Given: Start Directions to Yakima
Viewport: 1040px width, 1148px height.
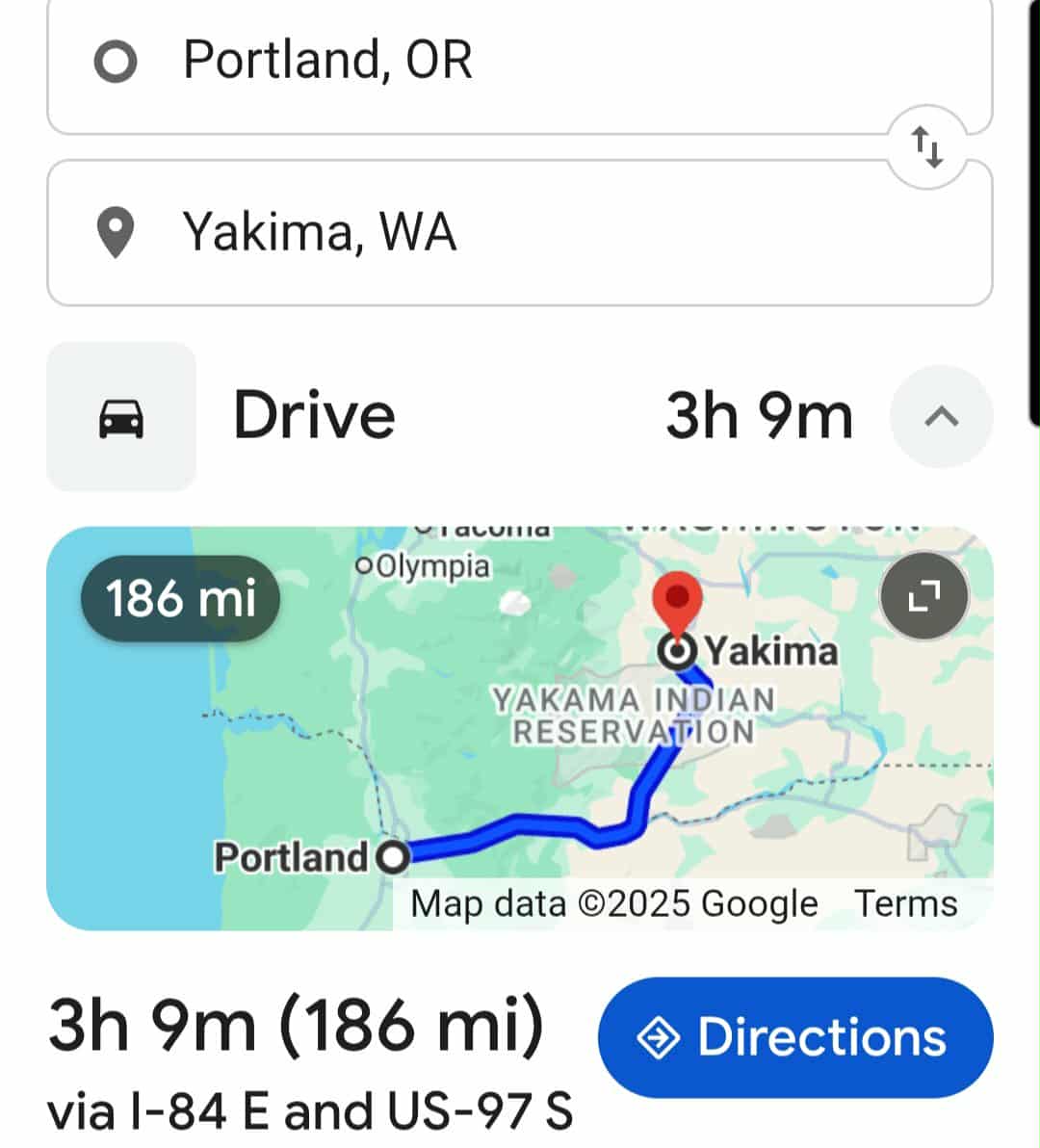Looking at the screenshot, I should click(794, 1037).
